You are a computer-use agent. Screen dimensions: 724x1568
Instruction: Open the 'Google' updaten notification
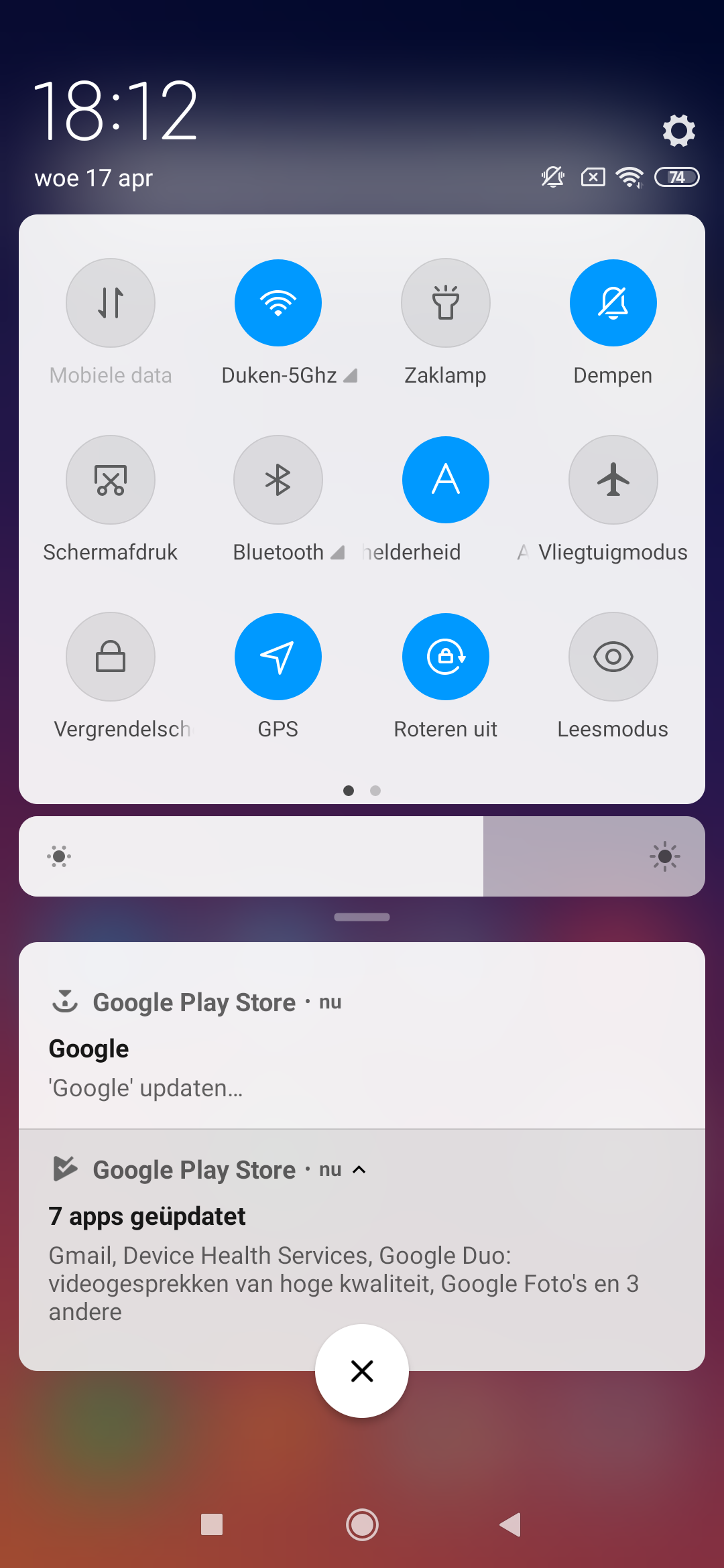[362, 1036]
